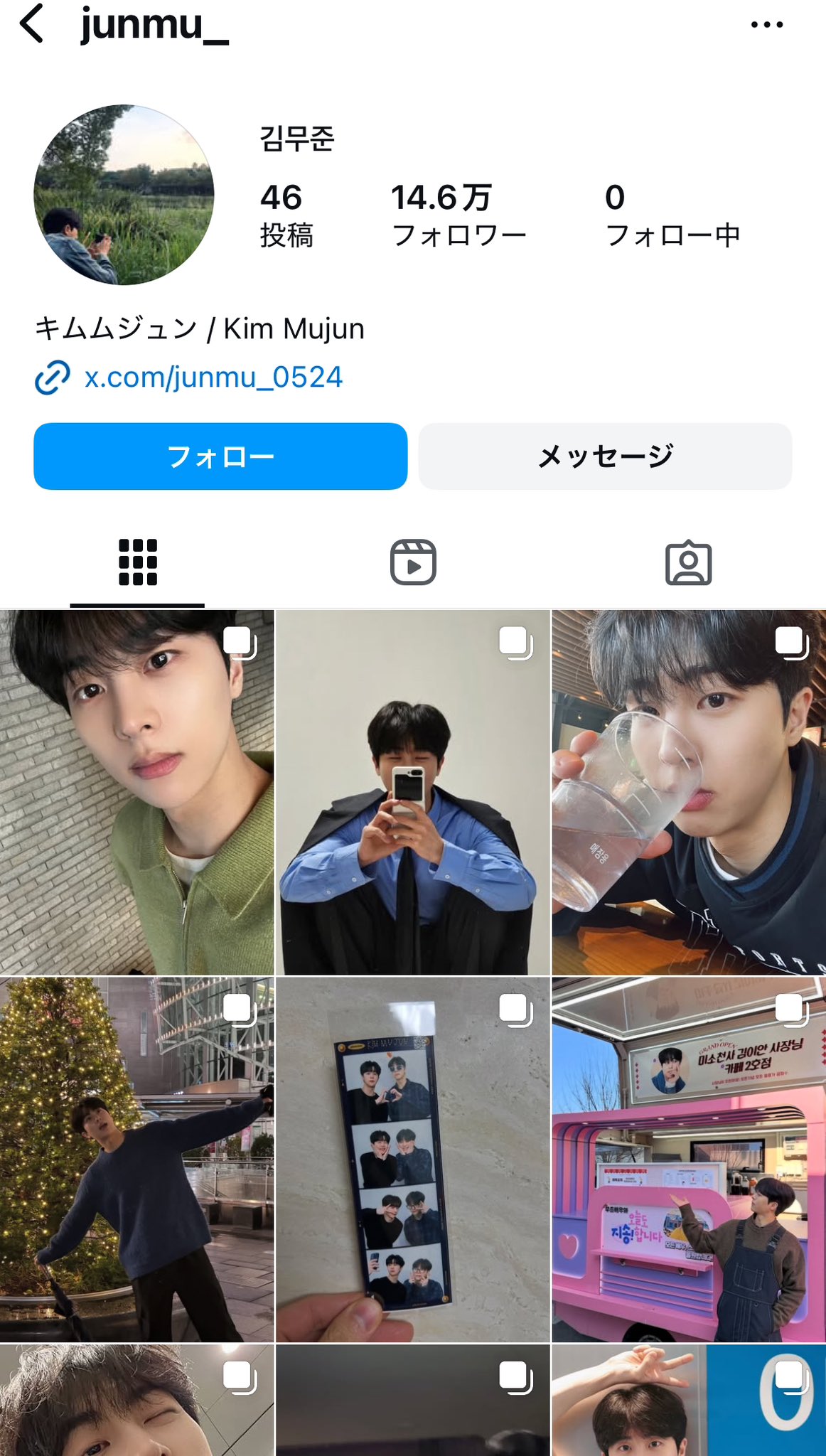
Task: View the following list showing 0
Action: pyautogui.click(x=672, y=215)
